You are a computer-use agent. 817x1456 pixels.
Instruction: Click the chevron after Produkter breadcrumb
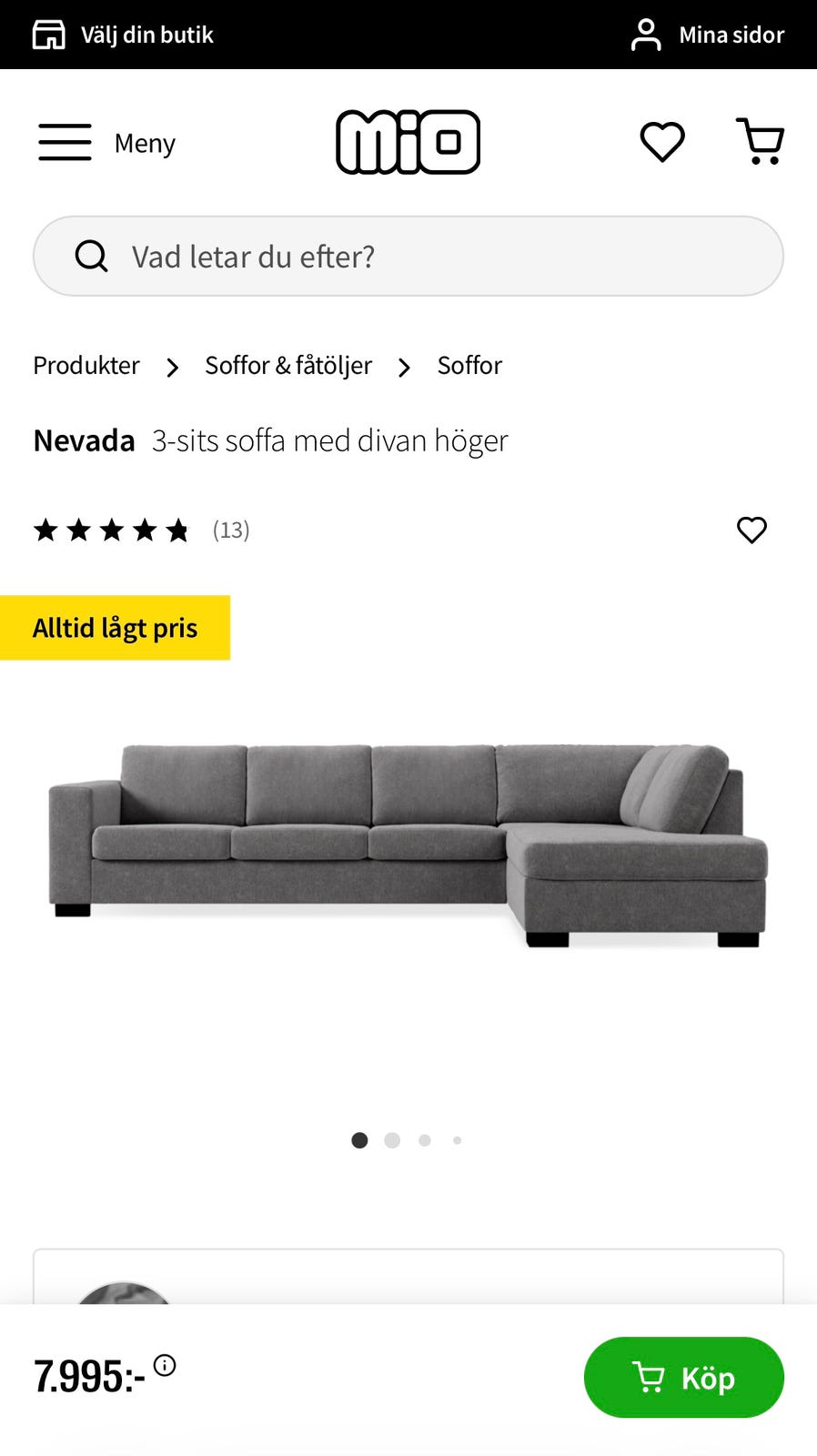172,367
